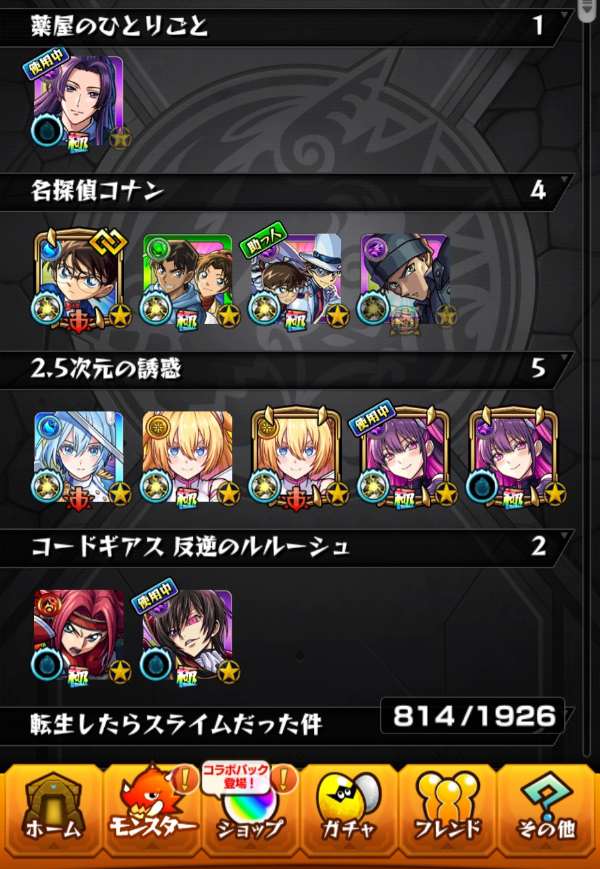
Task: Open the purple-haired 2.5次元の誘惑 monster marked 使用中
Action: coord(404,458)
